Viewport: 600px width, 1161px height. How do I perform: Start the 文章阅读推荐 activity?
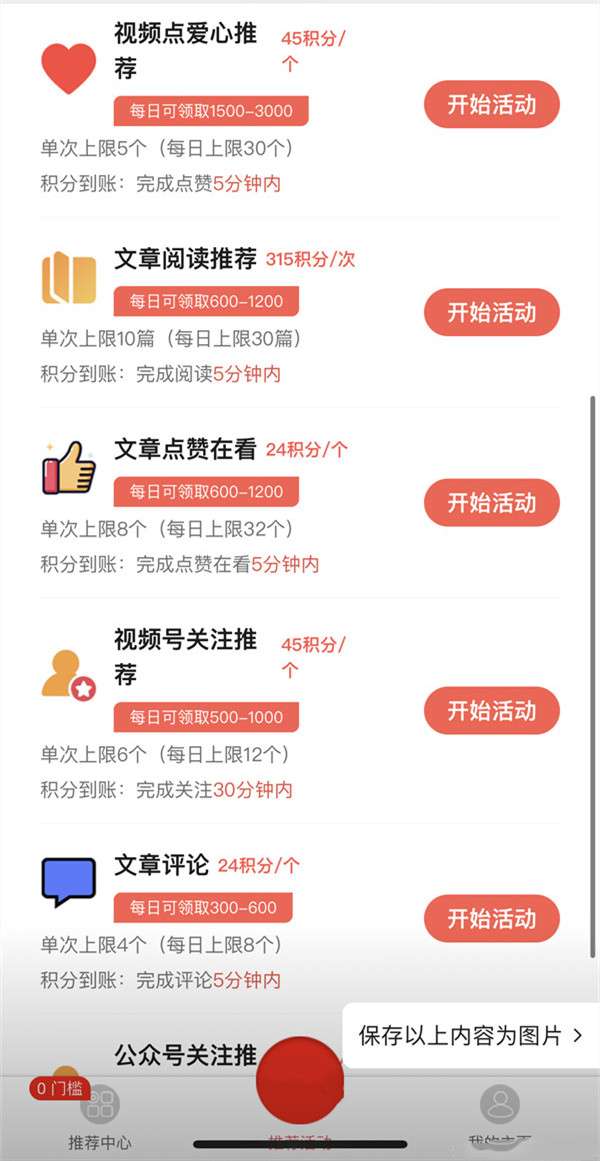[x=491, y=312]
